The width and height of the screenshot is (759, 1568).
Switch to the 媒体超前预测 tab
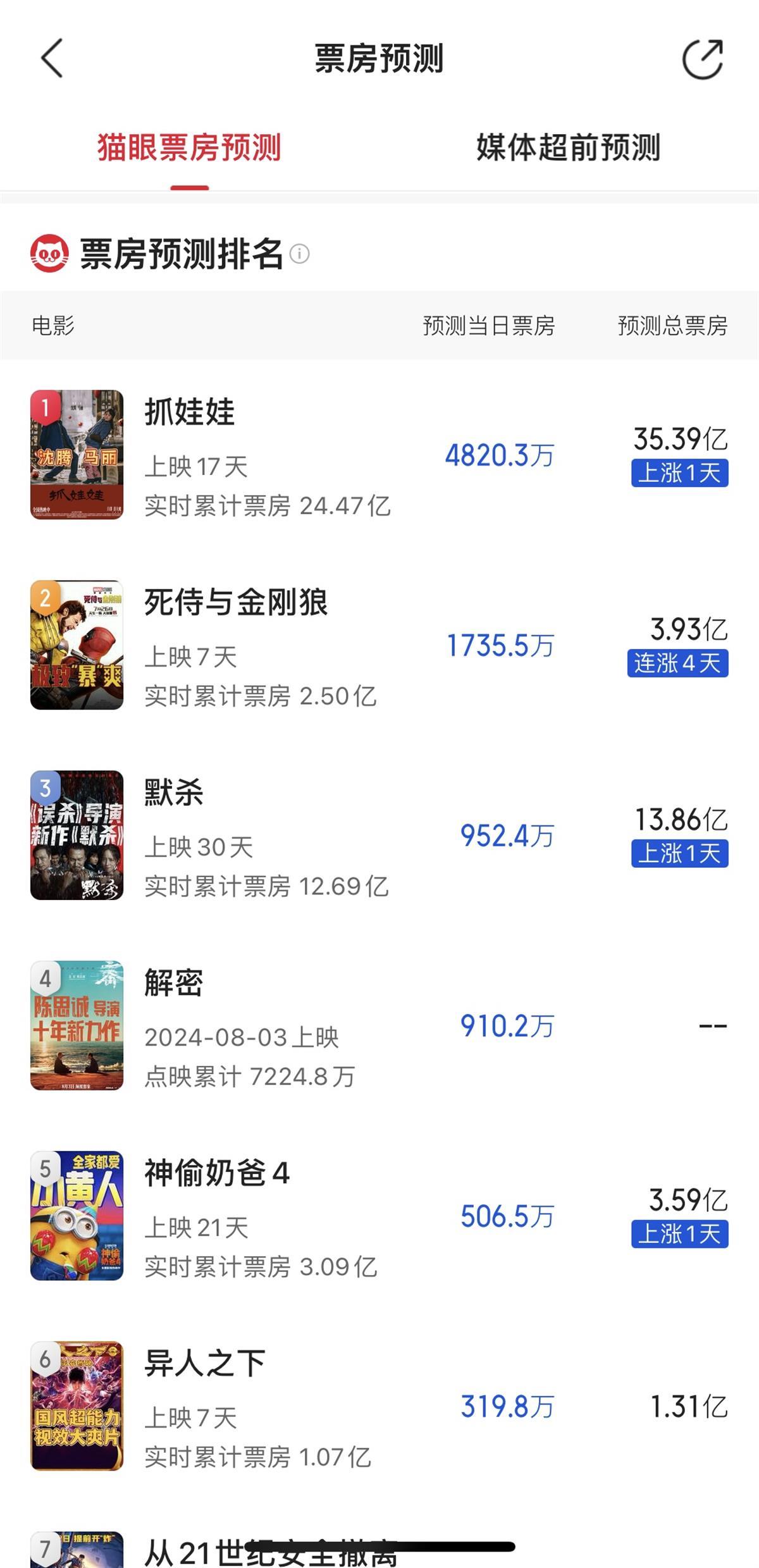coord(568,148)
